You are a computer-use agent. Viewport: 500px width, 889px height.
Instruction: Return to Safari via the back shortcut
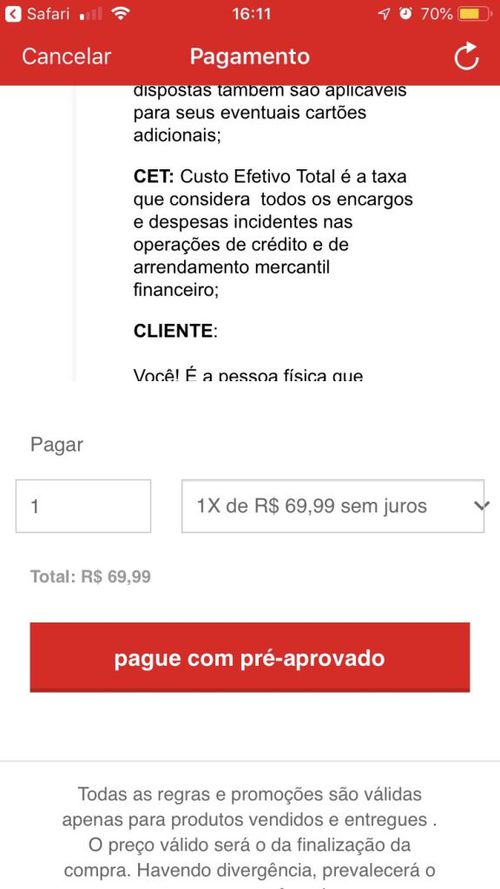pyautogui.click(x=37, y=14)
